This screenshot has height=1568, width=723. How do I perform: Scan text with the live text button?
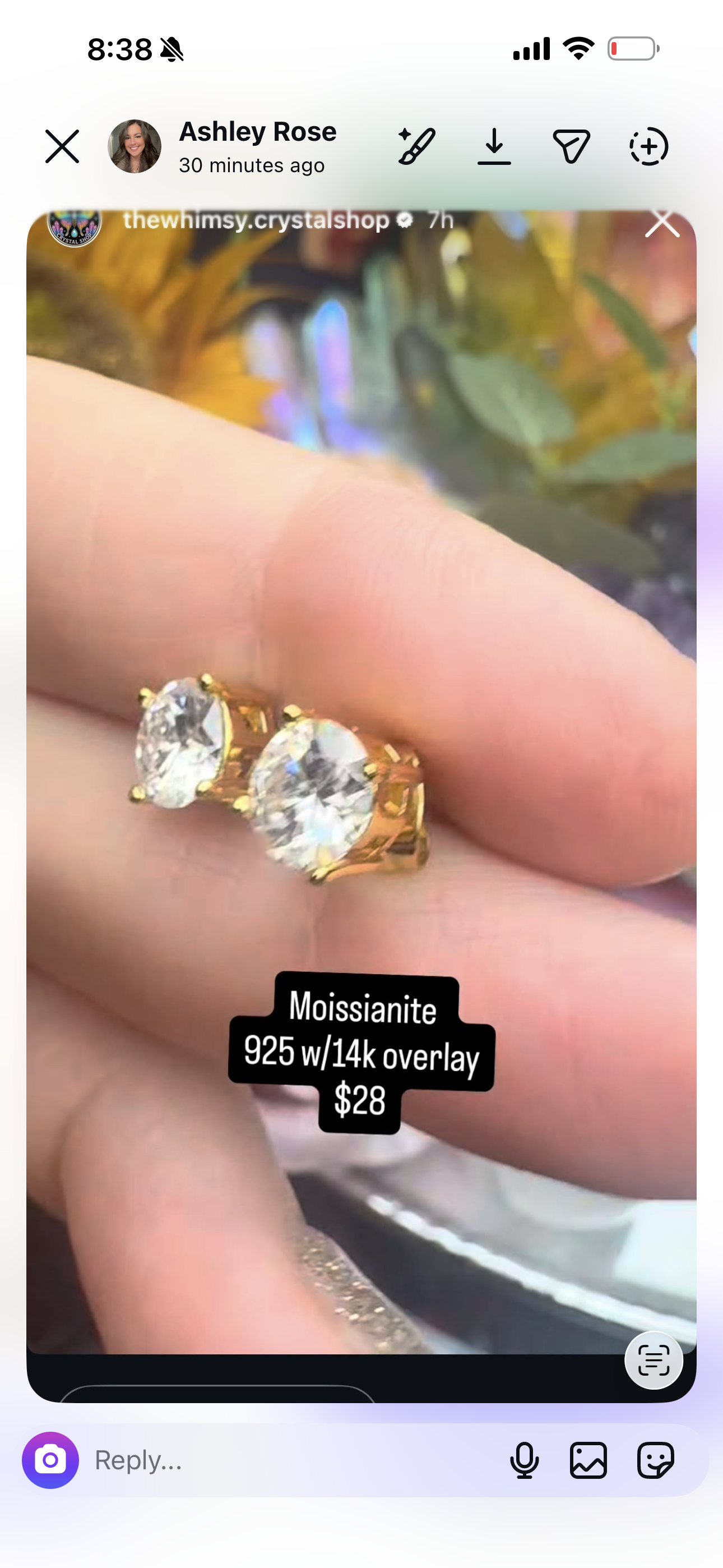pyautogui.click(x=654, y=1360)
